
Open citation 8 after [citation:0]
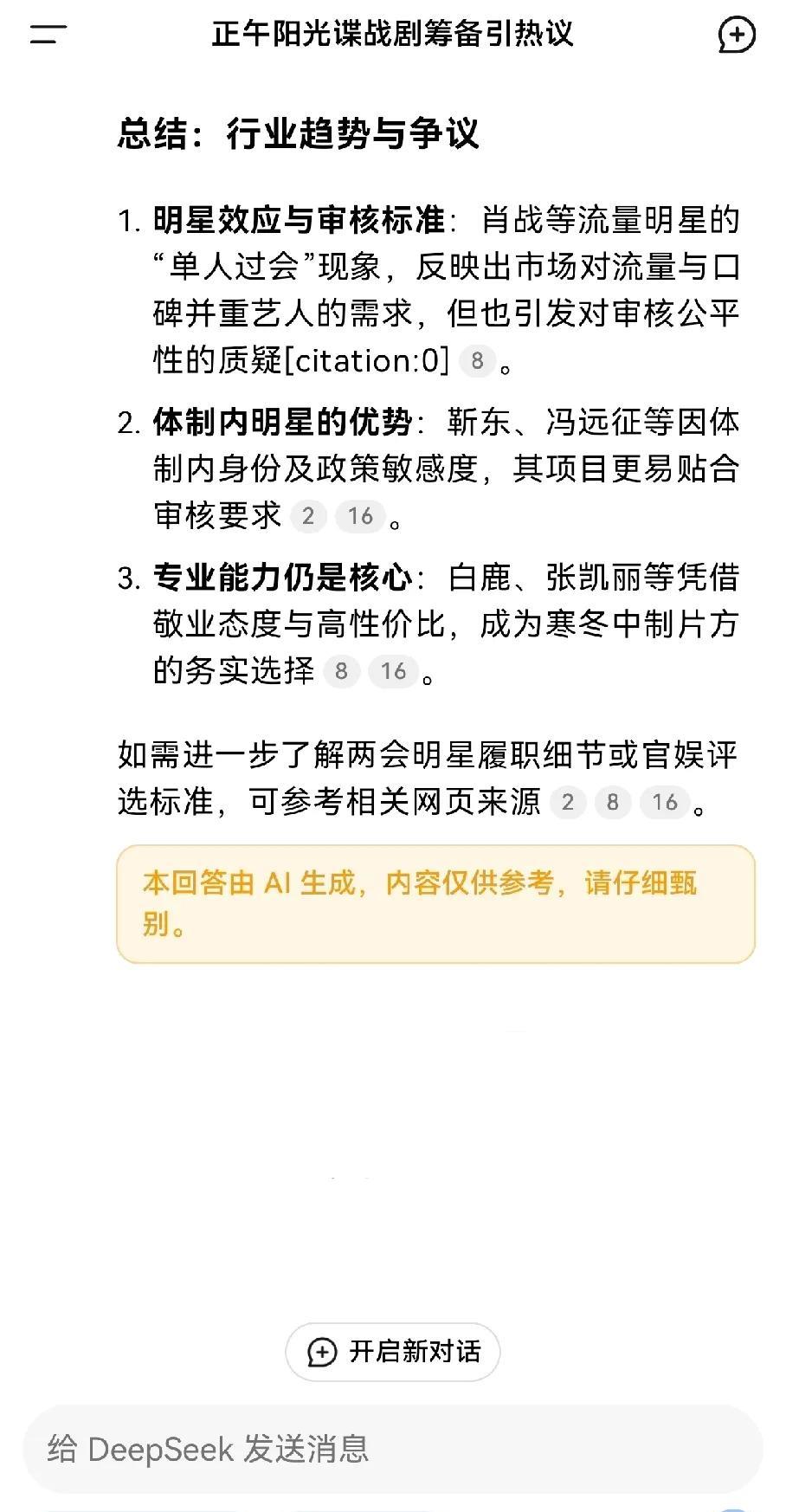click(477, 360)
